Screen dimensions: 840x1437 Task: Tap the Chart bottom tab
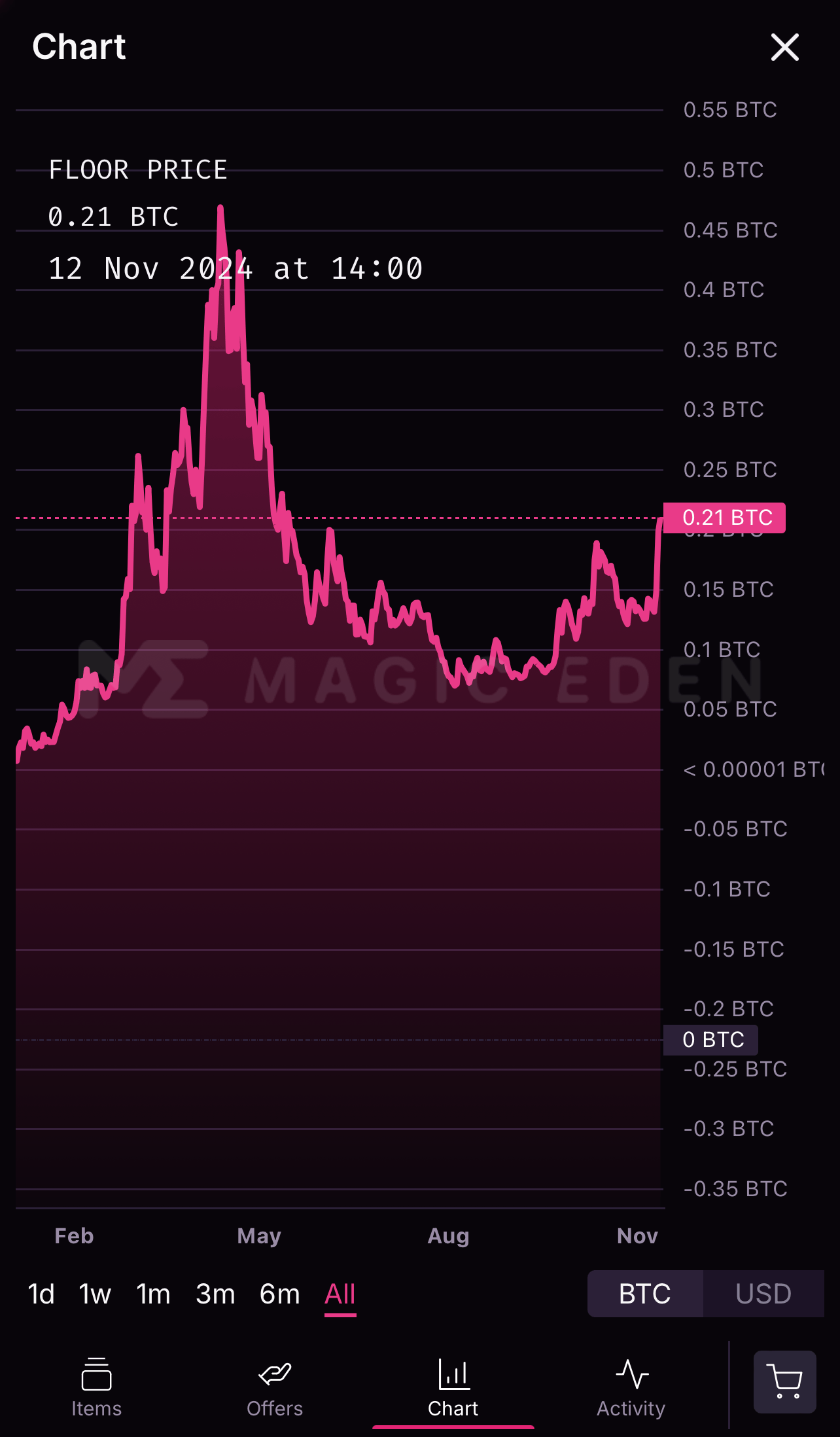click(x=453, y=1387)
